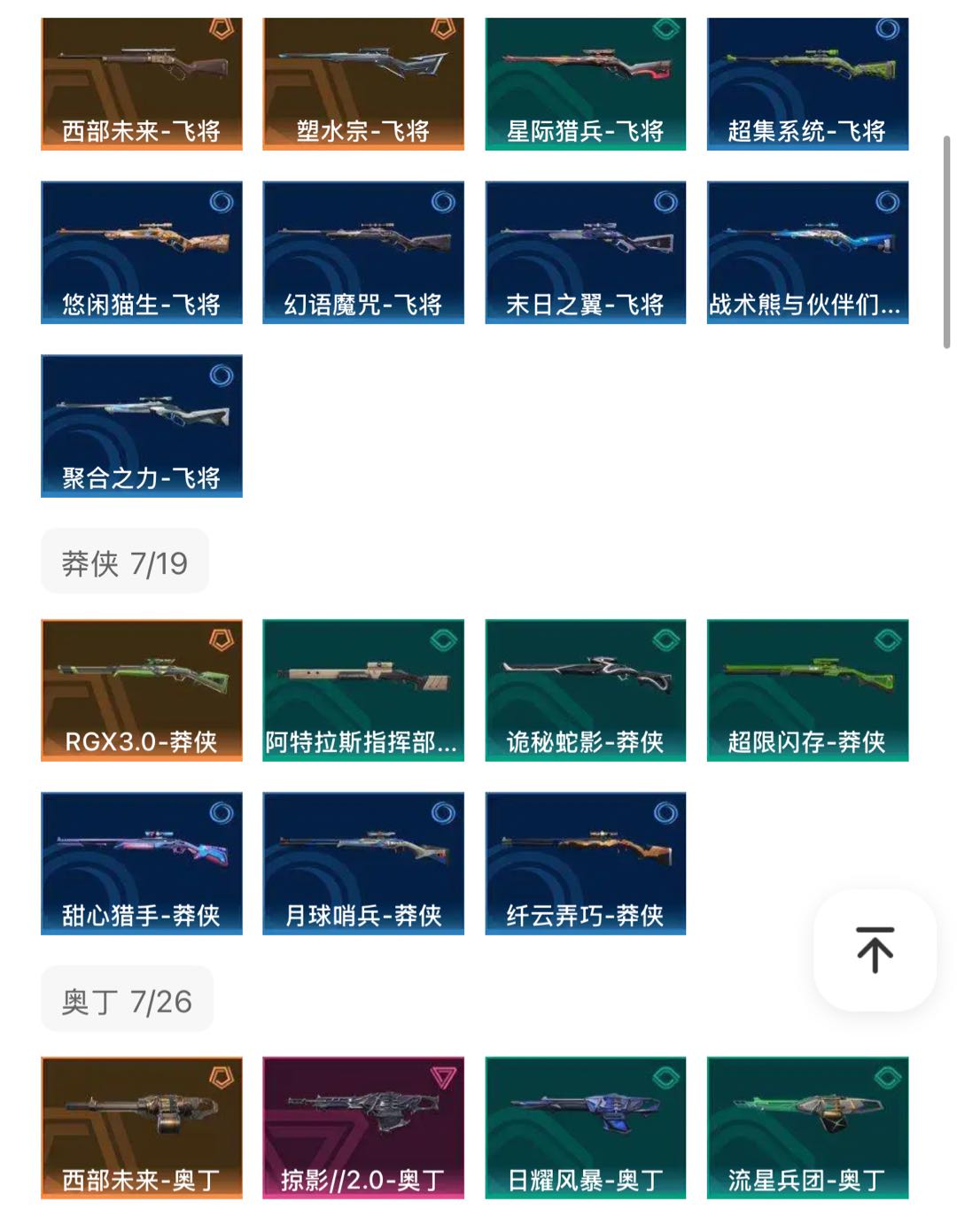Tap the 悠闲猫生-飞将 skin
Screen dimensions: 957x1232
pyautogui.click(x=142, y=252)
